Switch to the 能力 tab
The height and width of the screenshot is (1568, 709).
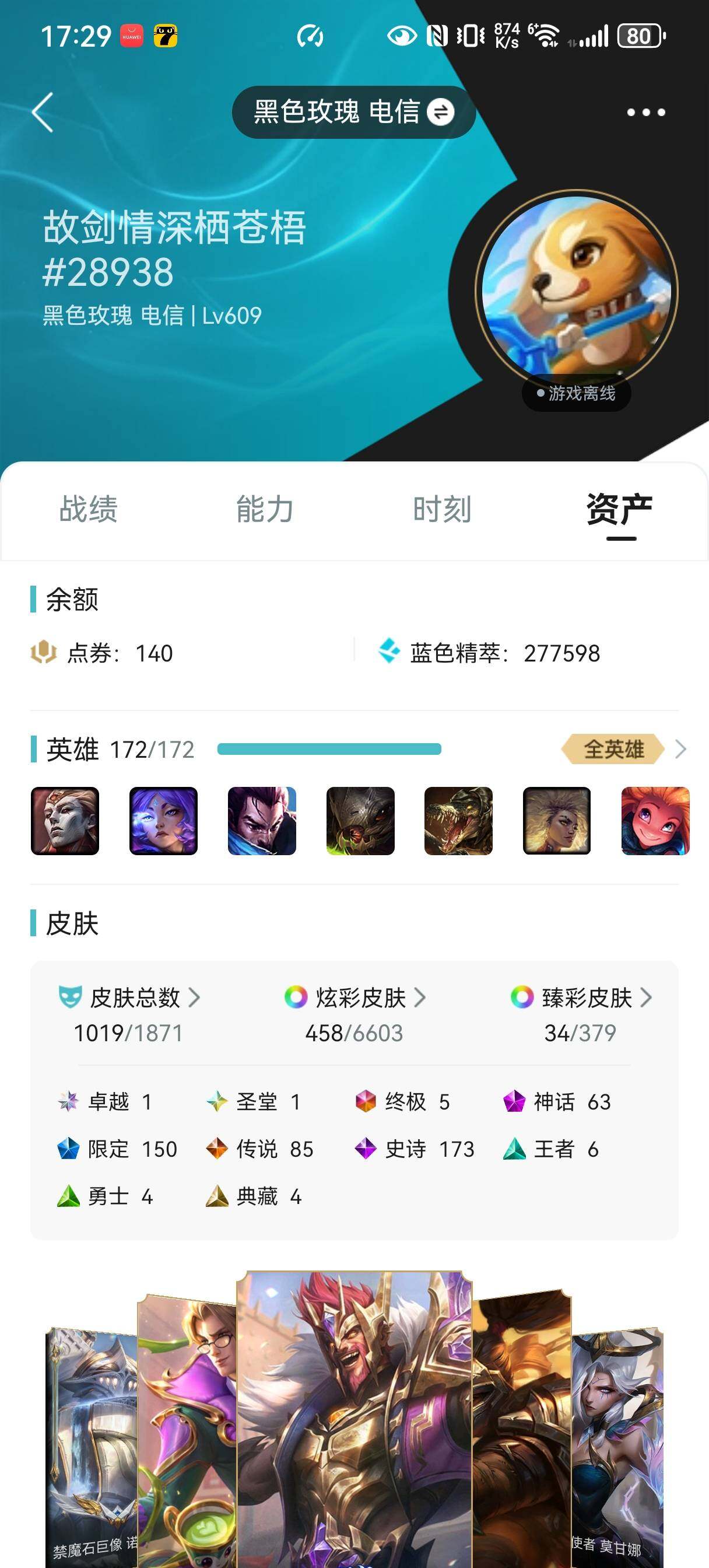click(x=265, y=509)
